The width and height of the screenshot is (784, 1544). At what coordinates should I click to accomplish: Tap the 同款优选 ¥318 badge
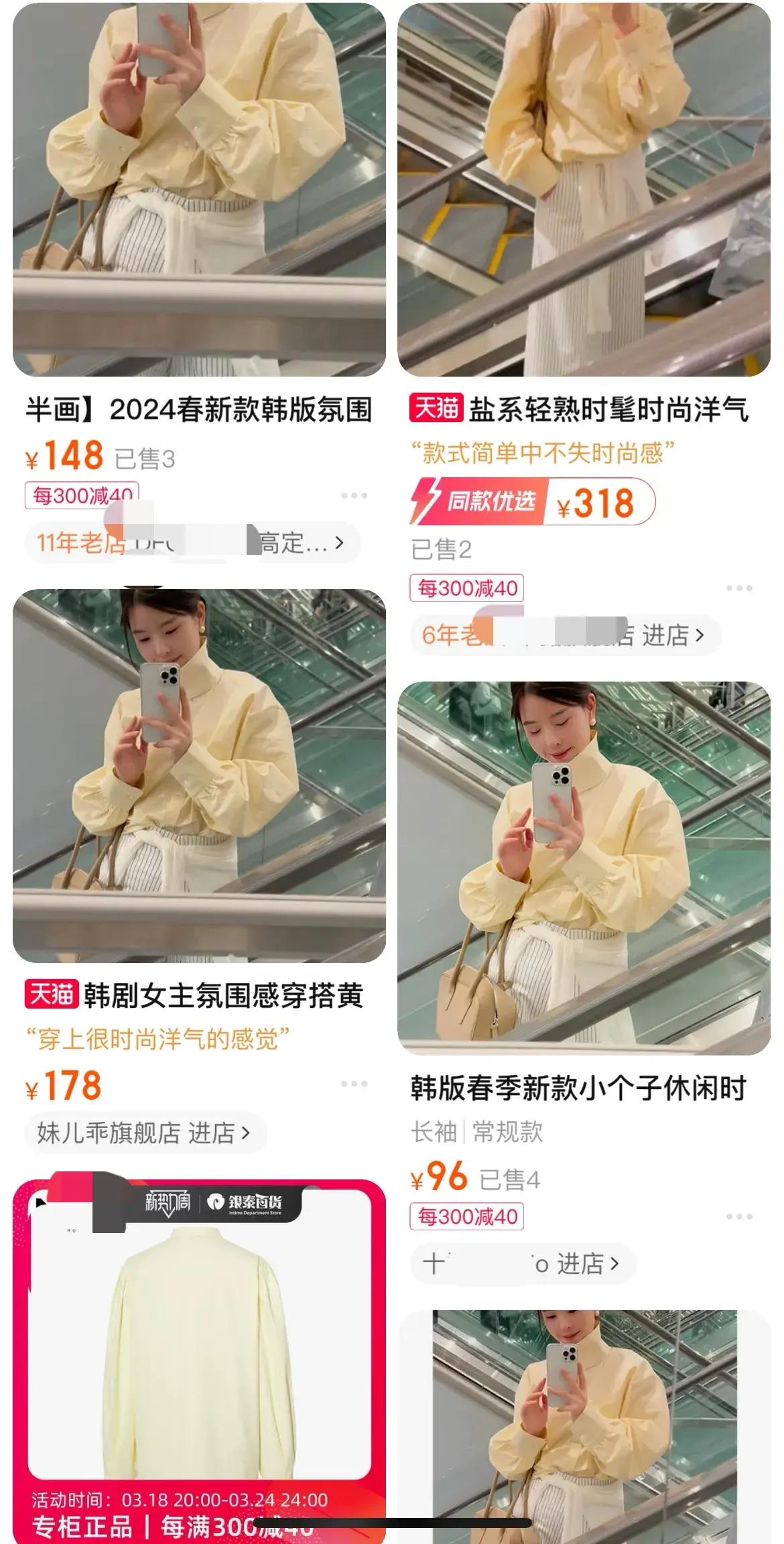click(532, 502)
